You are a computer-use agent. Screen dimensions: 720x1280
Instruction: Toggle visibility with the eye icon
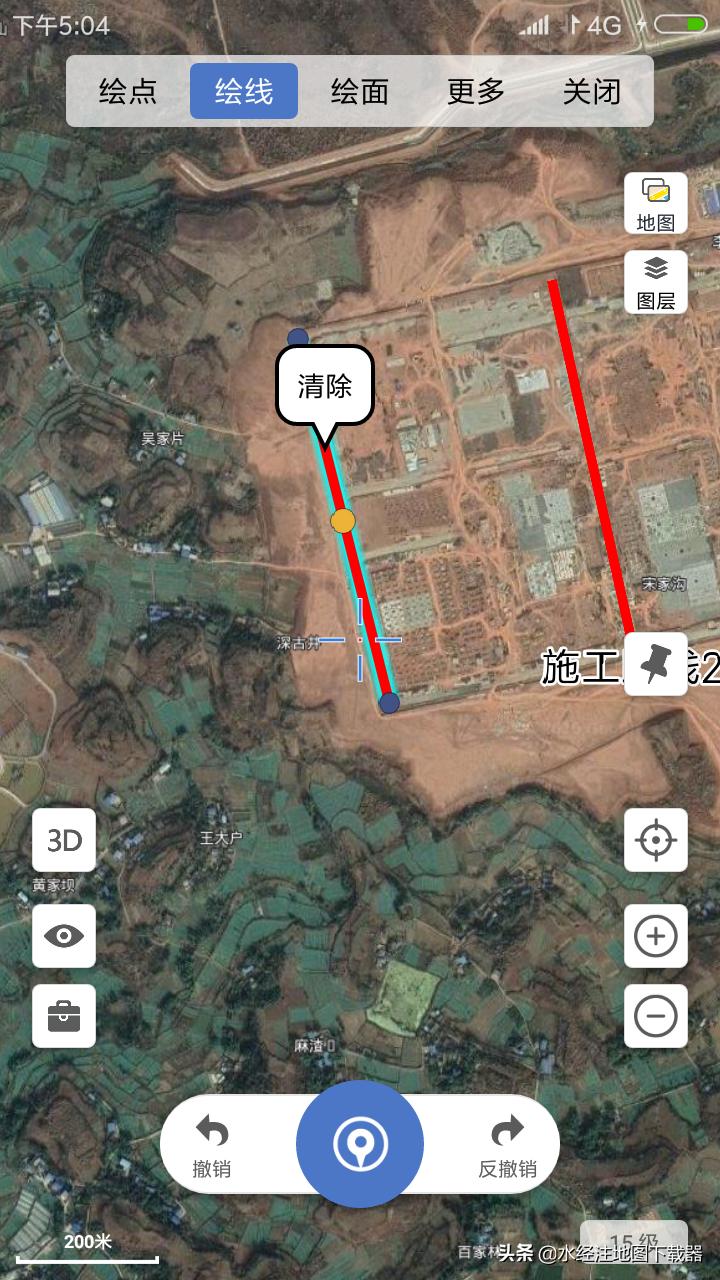[x=64, y=936]
